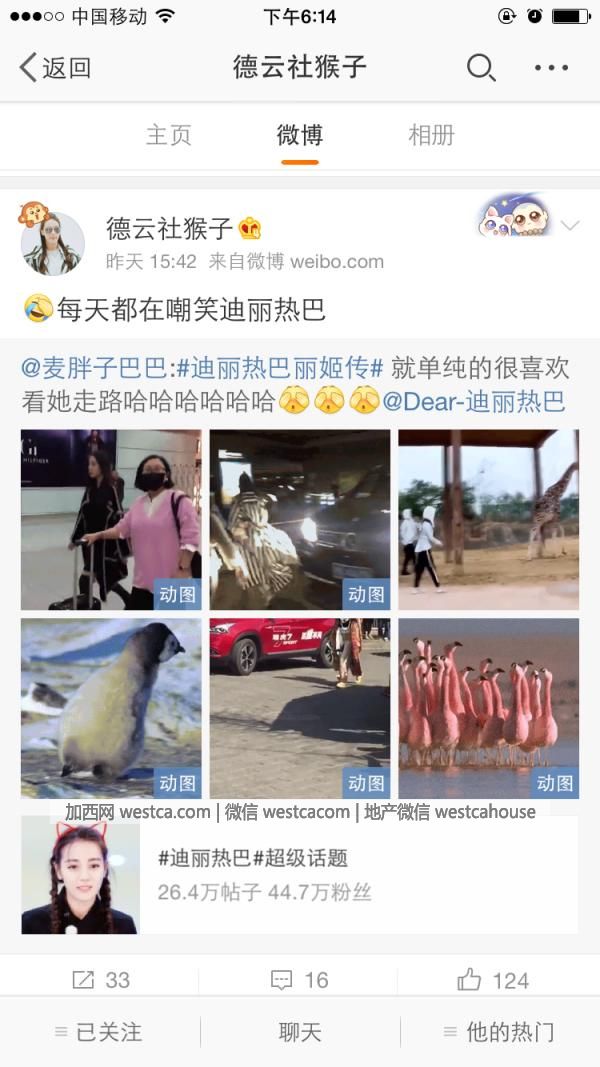This screenshot has height=1067, width=600.
Task: View the giraffe GIF tile
Action: click(x=488, y=519)
